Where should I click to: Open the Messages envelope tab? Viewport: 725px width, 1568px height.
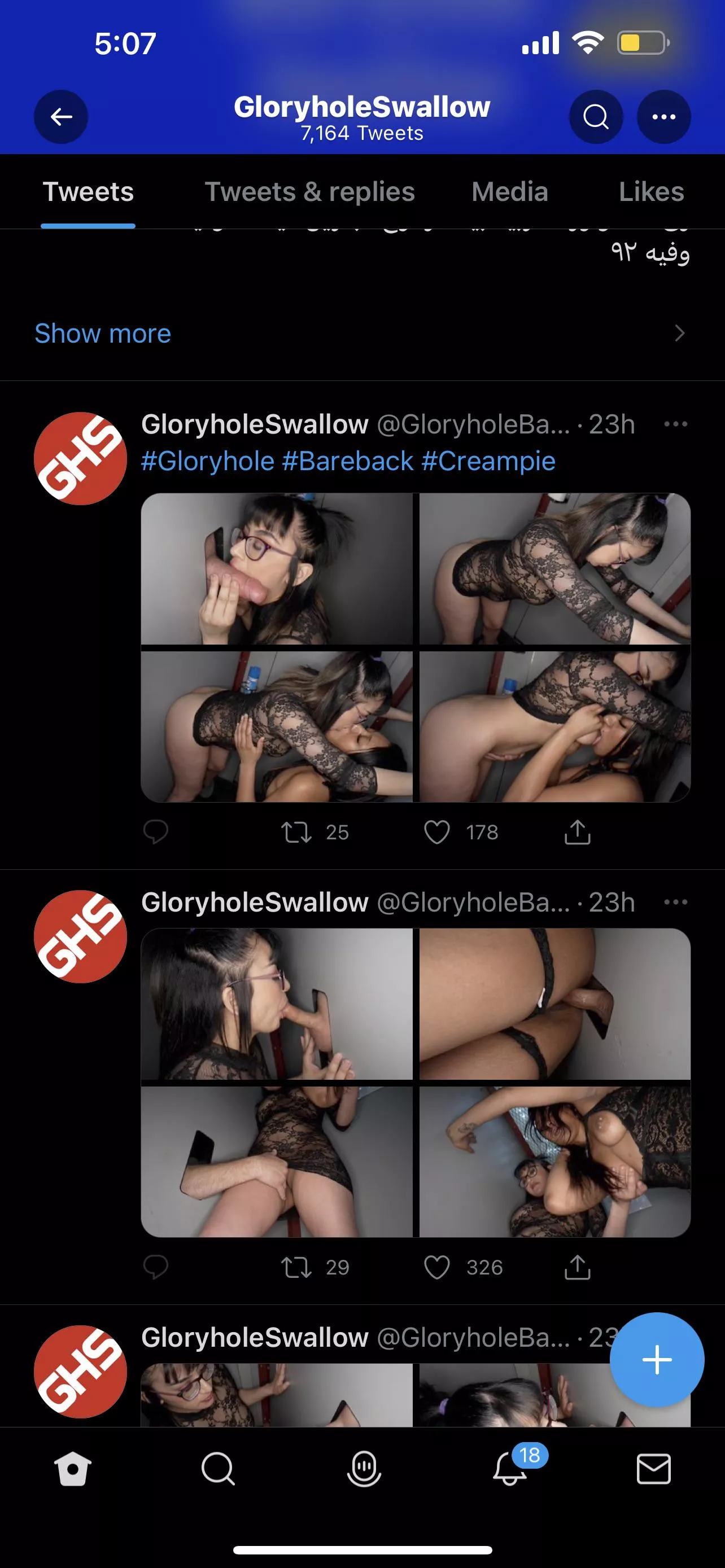653,1469
